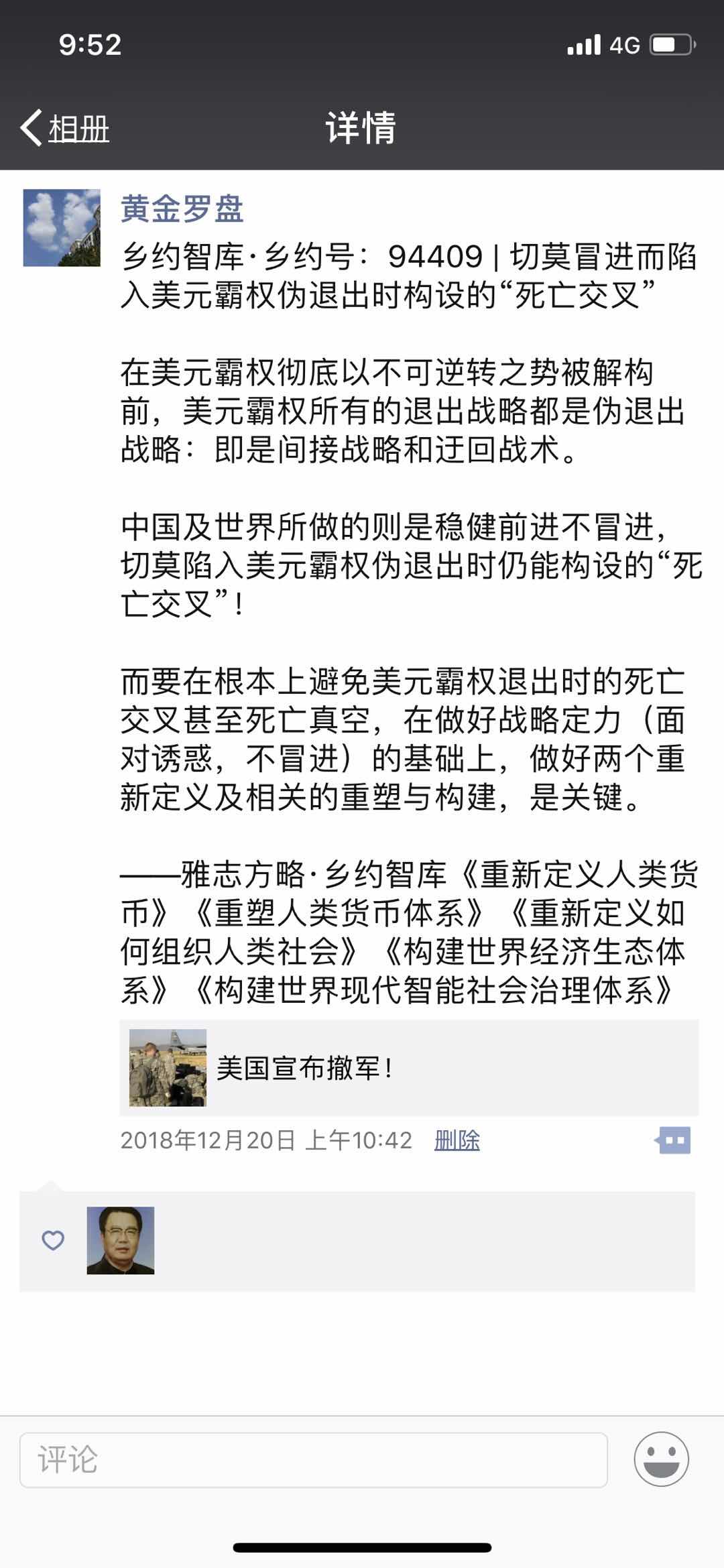
Task: Go back to 相册
Action: pos(65,127)
